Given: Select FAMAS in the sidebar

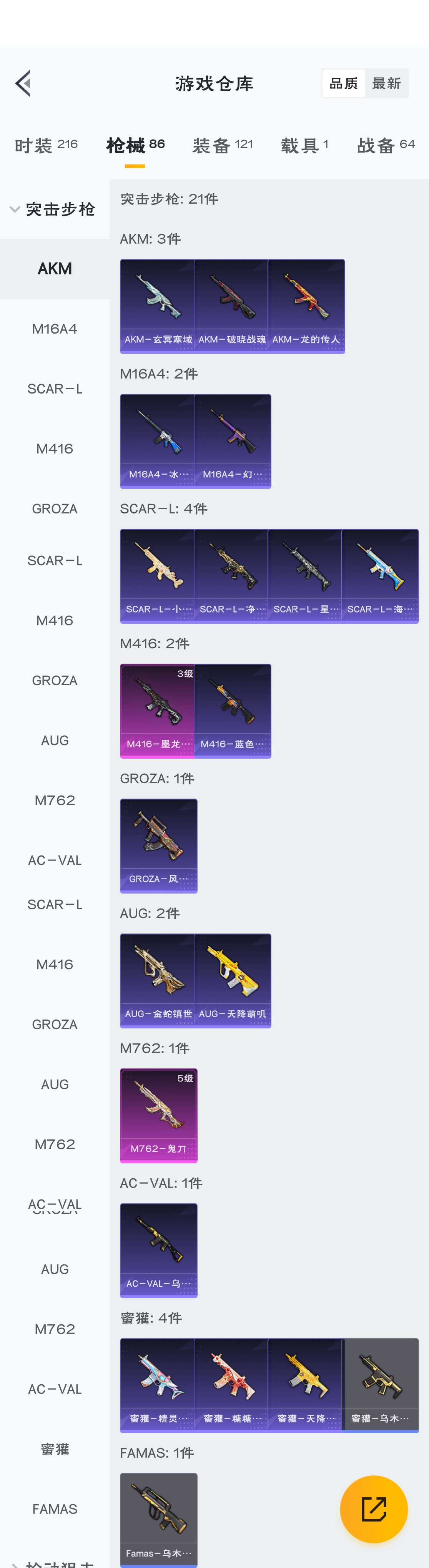Looking at the screenshot, I should pyautogui.click(x=55, y=1508).
